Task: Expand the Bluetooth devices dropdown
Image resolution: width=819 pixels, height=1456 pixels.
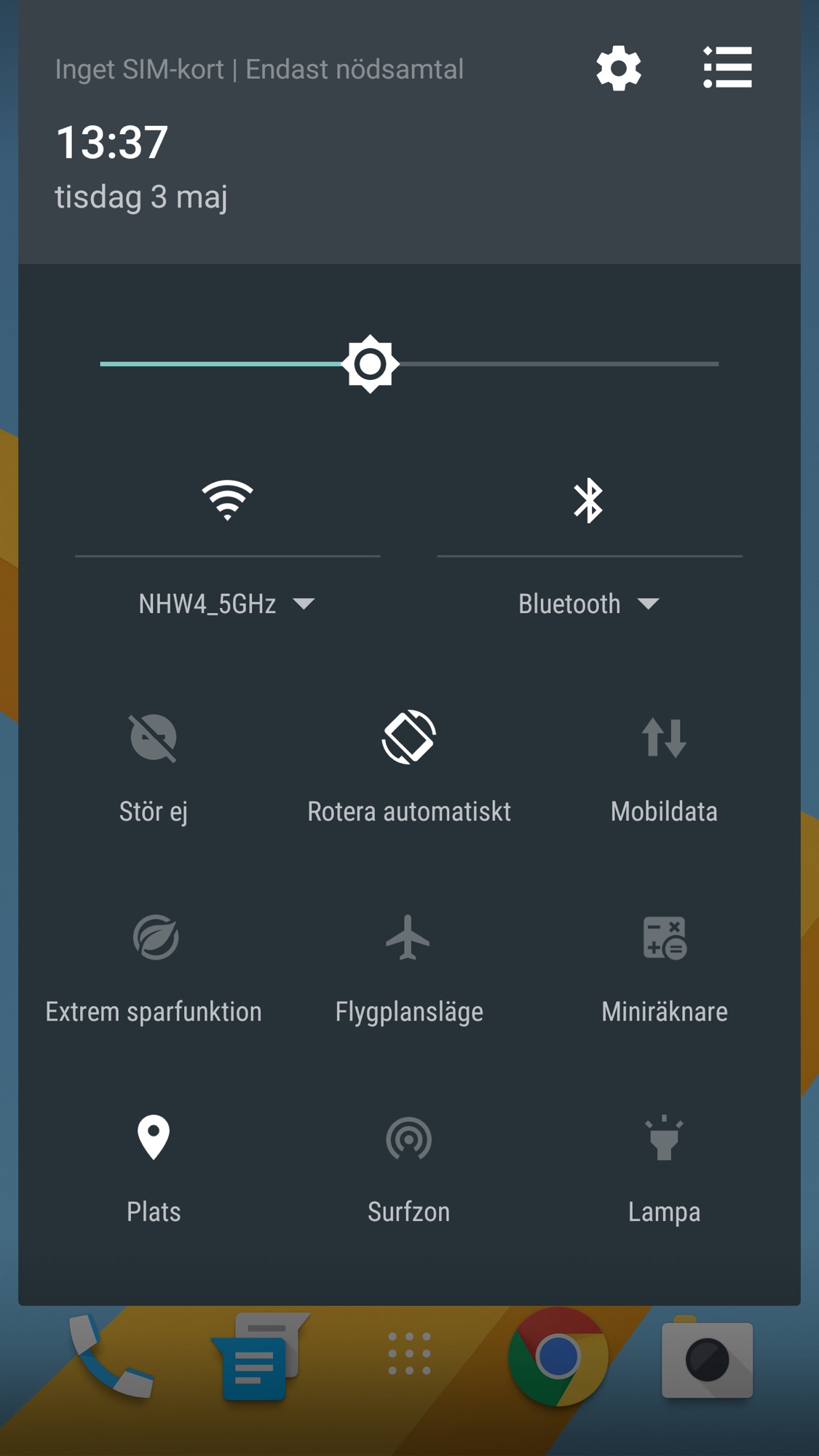Action: coord(588,604)
